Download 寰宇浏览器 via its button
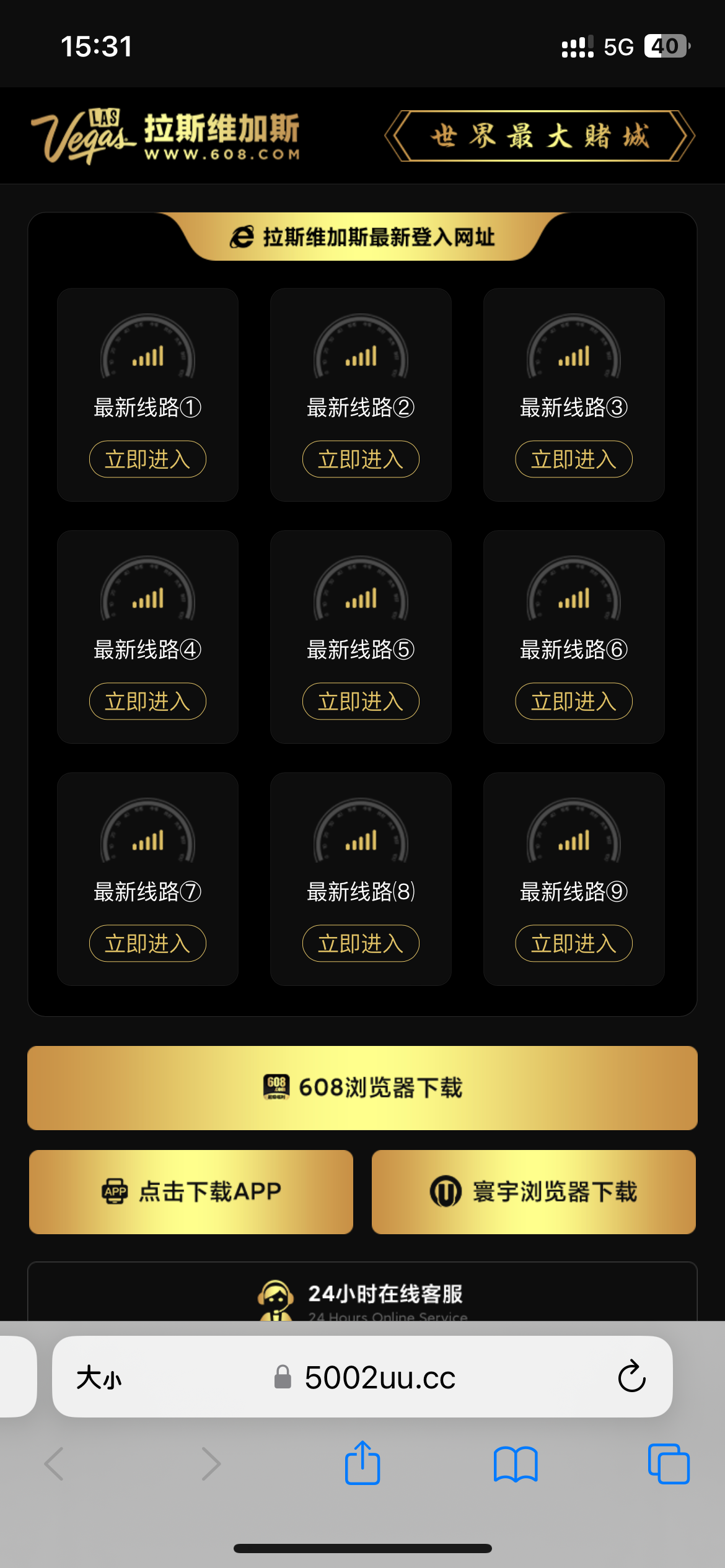Image resolution: width=725 pixels, height=1568 pixels. click(534, 1192)
